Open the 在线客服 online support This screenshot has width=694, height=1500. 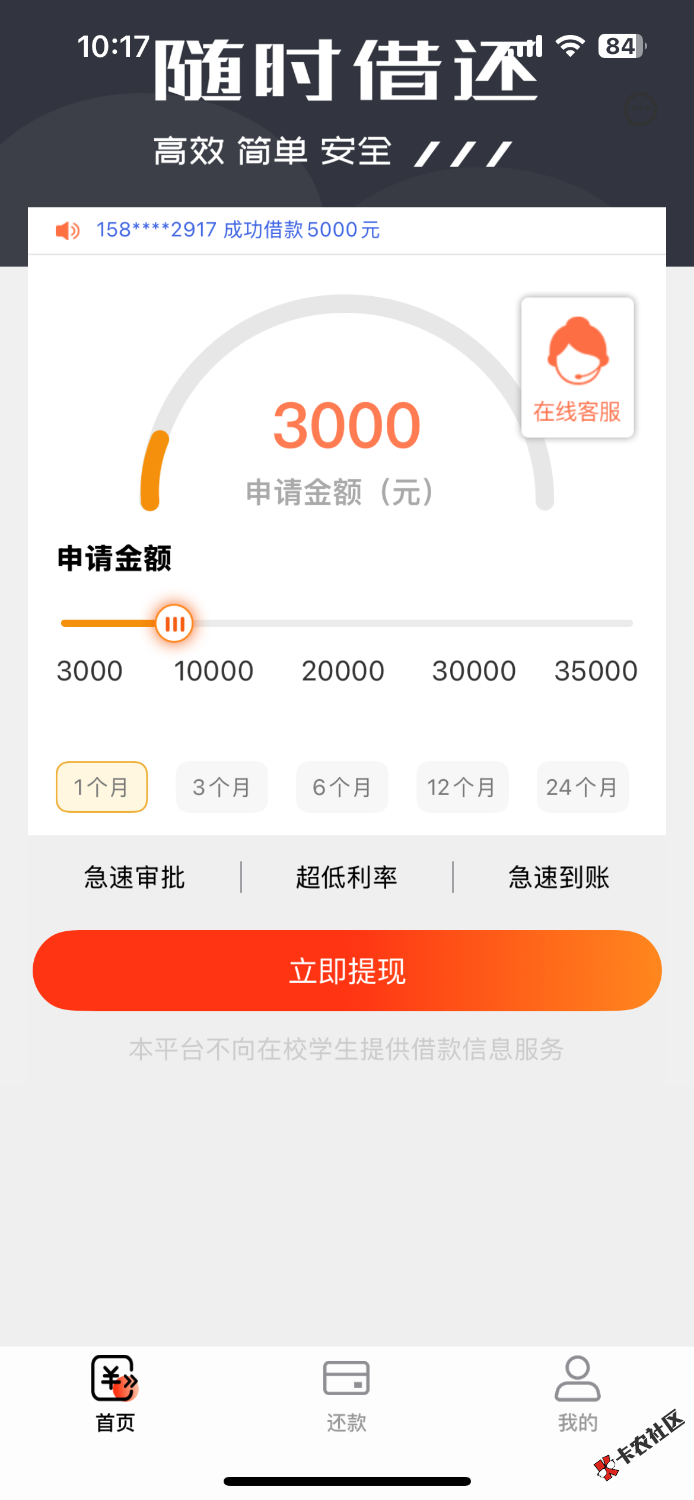577,368
